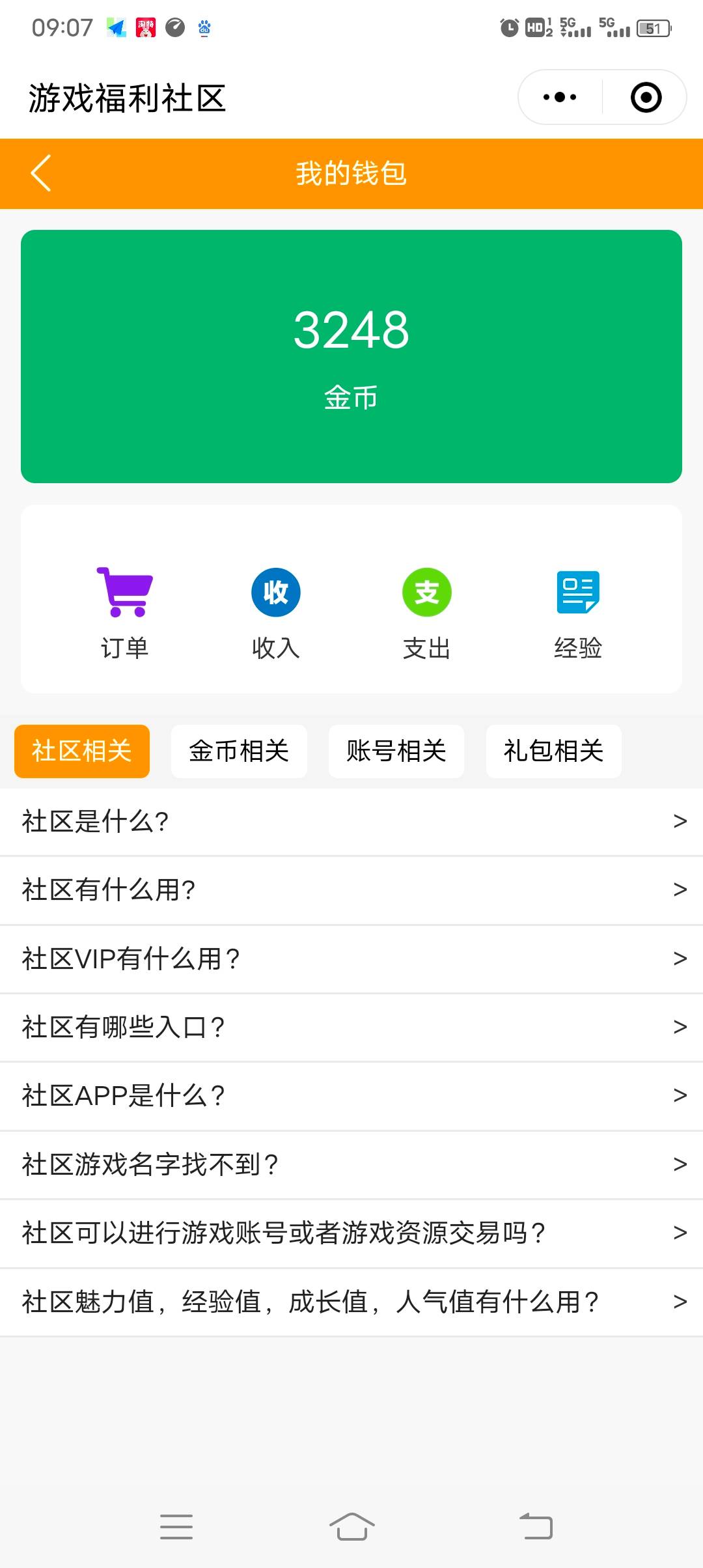Close the mini program with the circle icon
The image size is (703, 1568).
tap(646, 98)
